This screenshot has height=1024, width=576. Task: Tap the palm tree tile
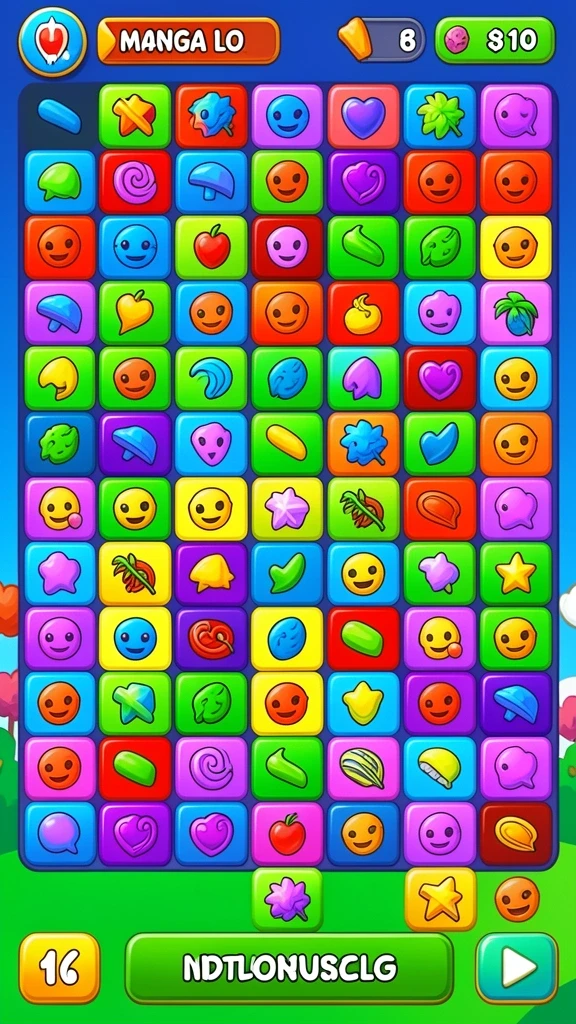[x=516, y=313]
